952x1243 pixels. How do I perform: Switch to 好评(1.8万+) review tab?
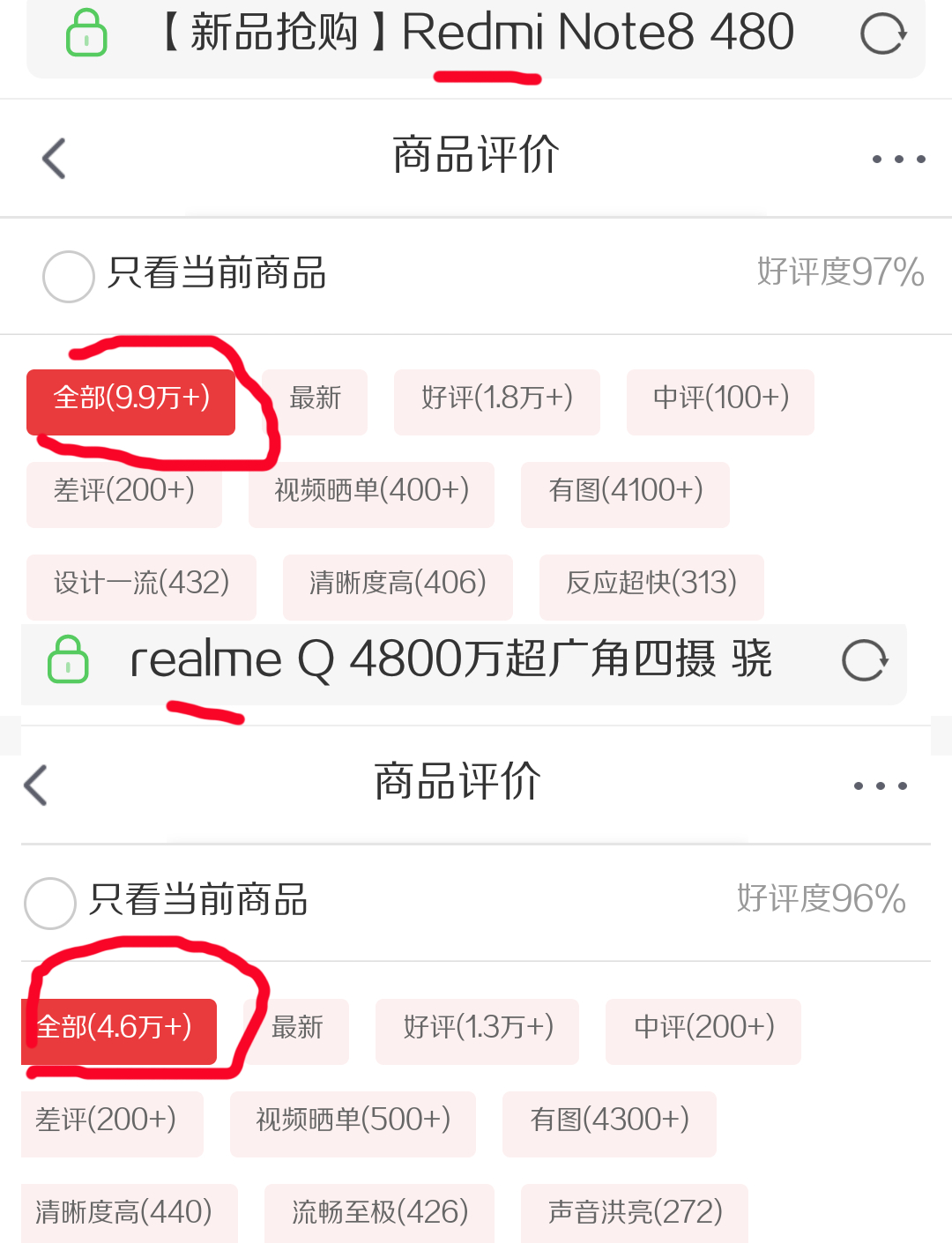[496, 400]
